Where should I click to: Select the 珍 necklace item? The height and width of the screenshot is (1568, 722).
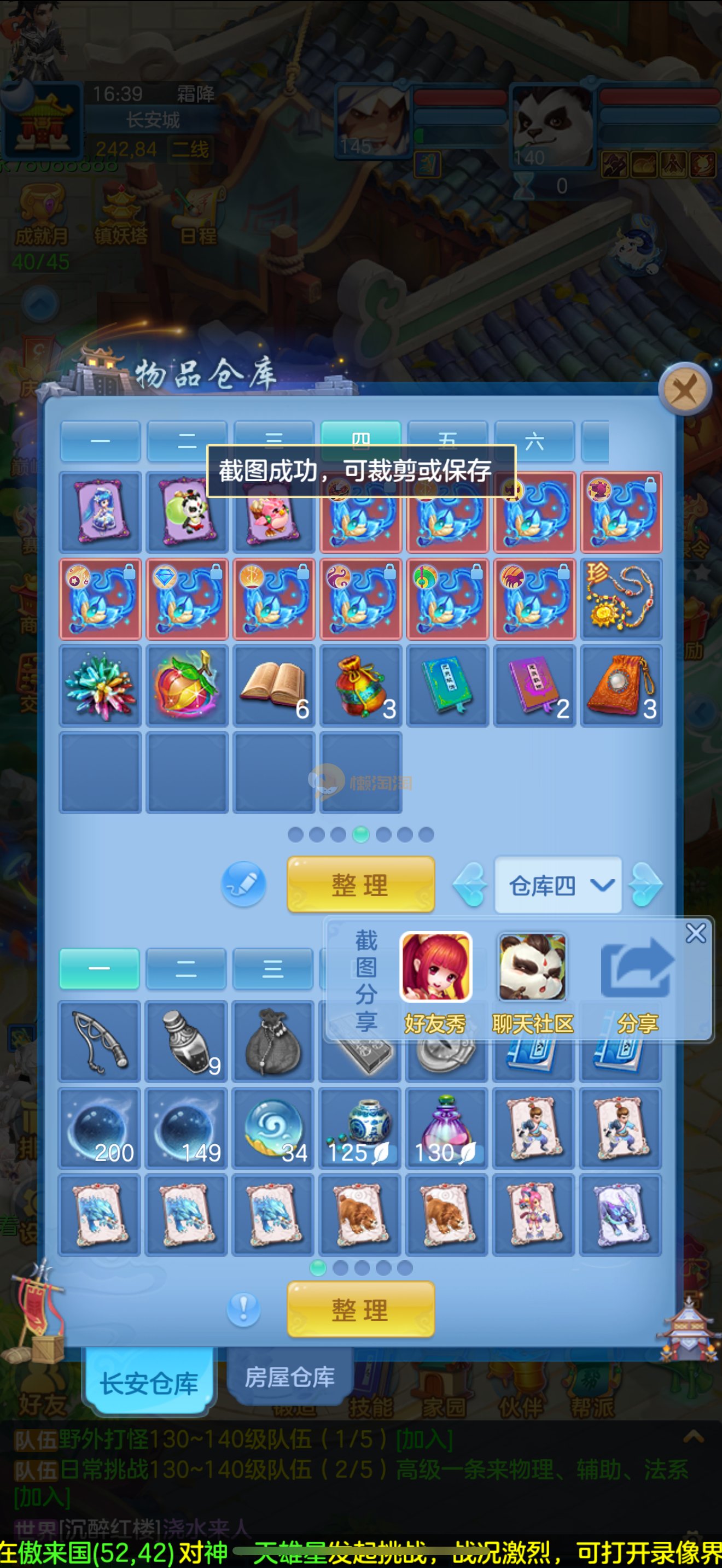[621, 599]
